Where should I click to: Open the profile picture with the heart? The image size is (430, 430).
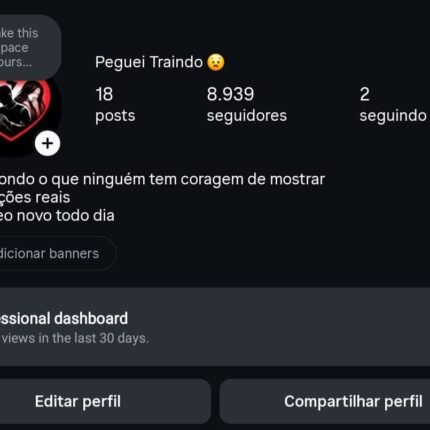point(25,113)
